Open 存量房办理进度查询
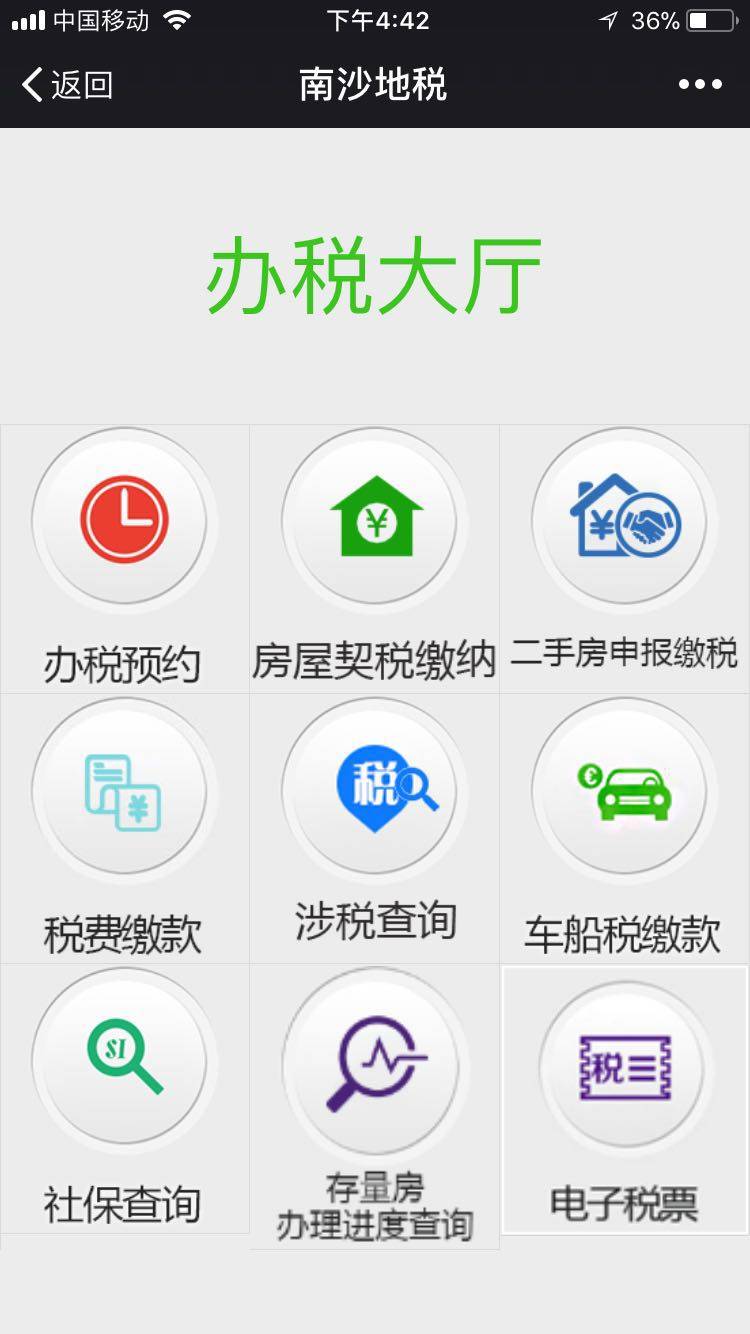 [374, 1106]
